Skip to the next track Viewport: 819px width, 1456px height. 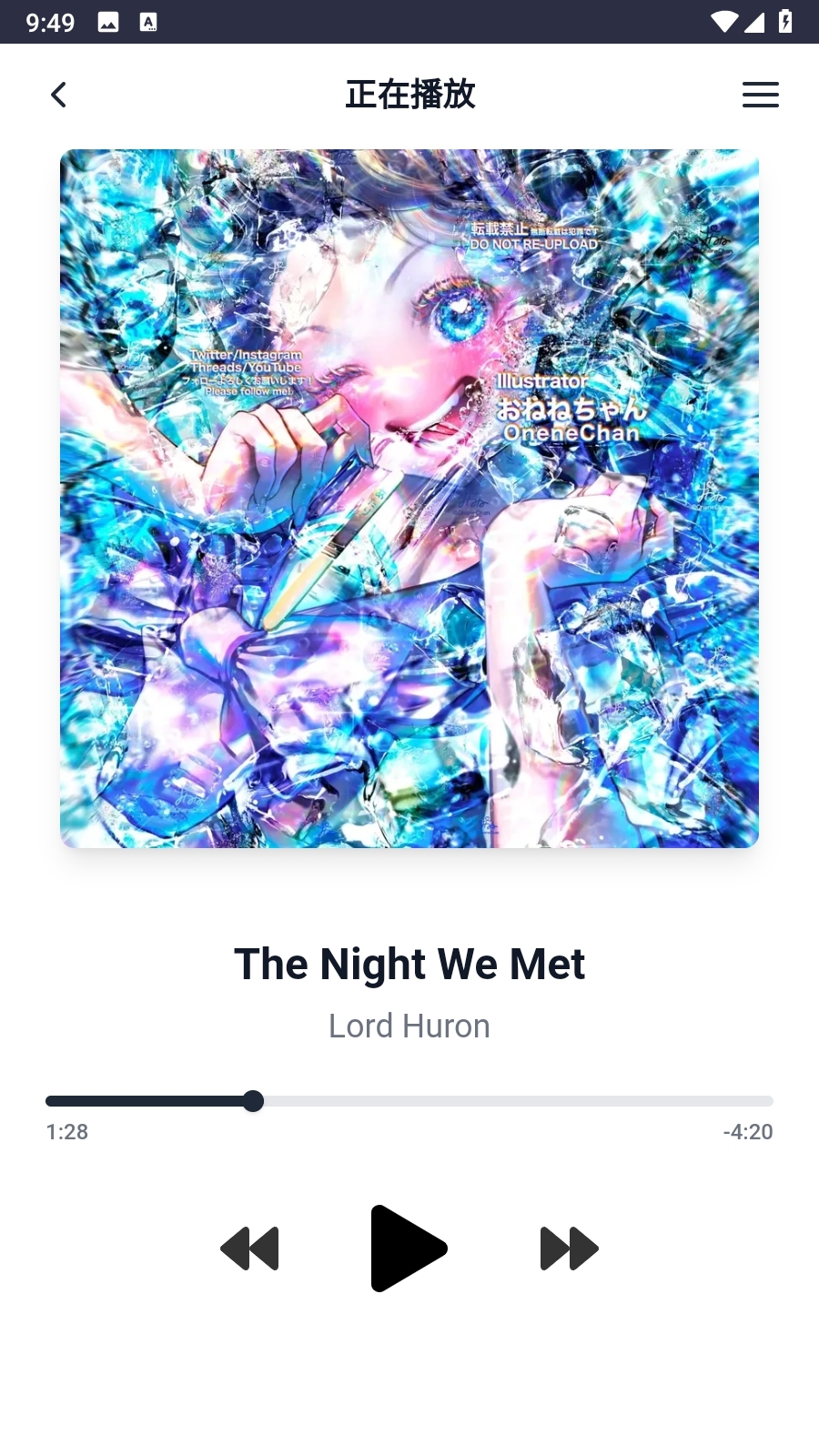[x=569, y=1249]
